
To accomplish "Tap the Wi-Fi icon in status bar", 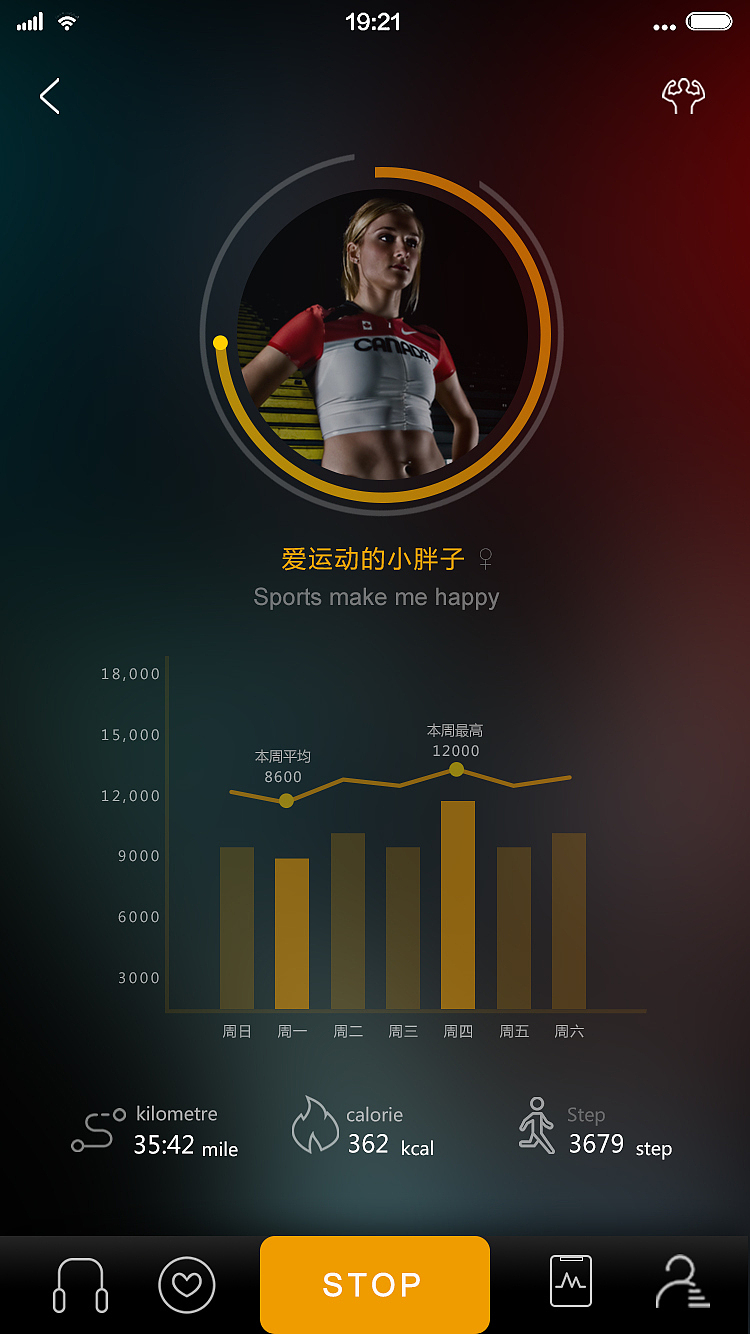I will click(67, 21).
